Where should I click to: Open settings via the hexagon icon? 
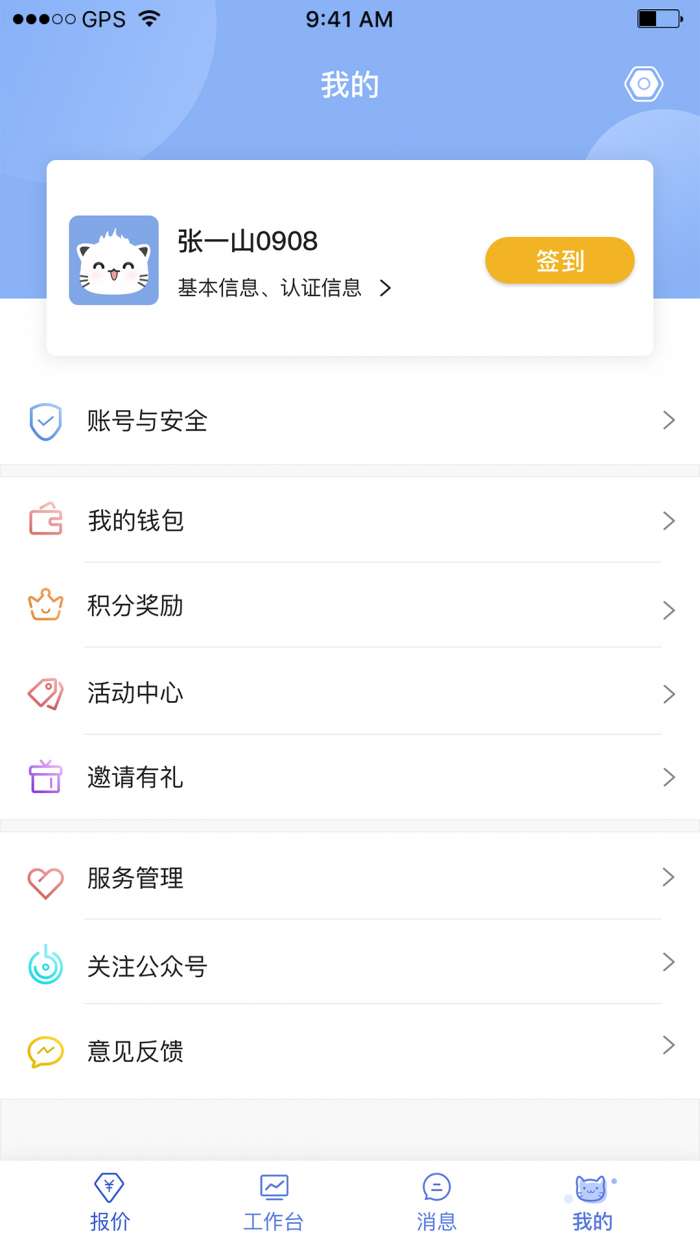(x=643, y=84)
